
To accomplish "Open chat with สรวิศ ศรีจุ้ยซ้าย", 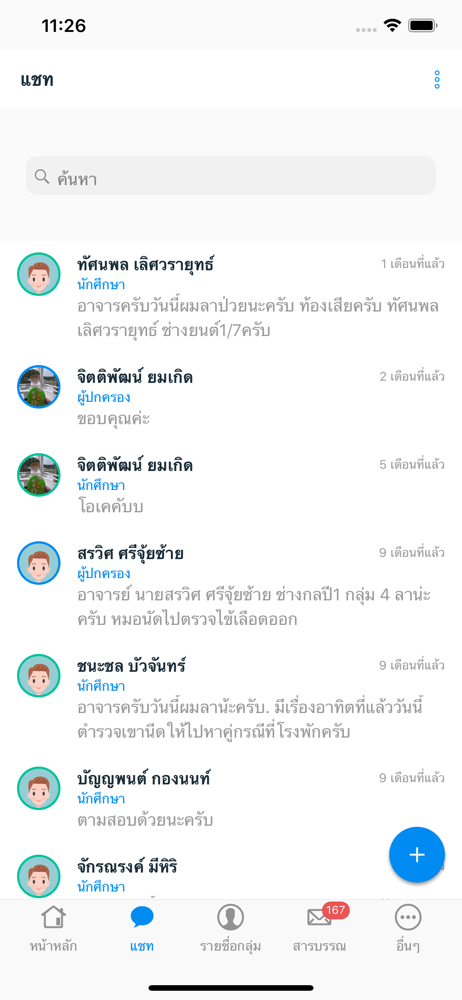I will pyautogui.click(x=231, y=585).
